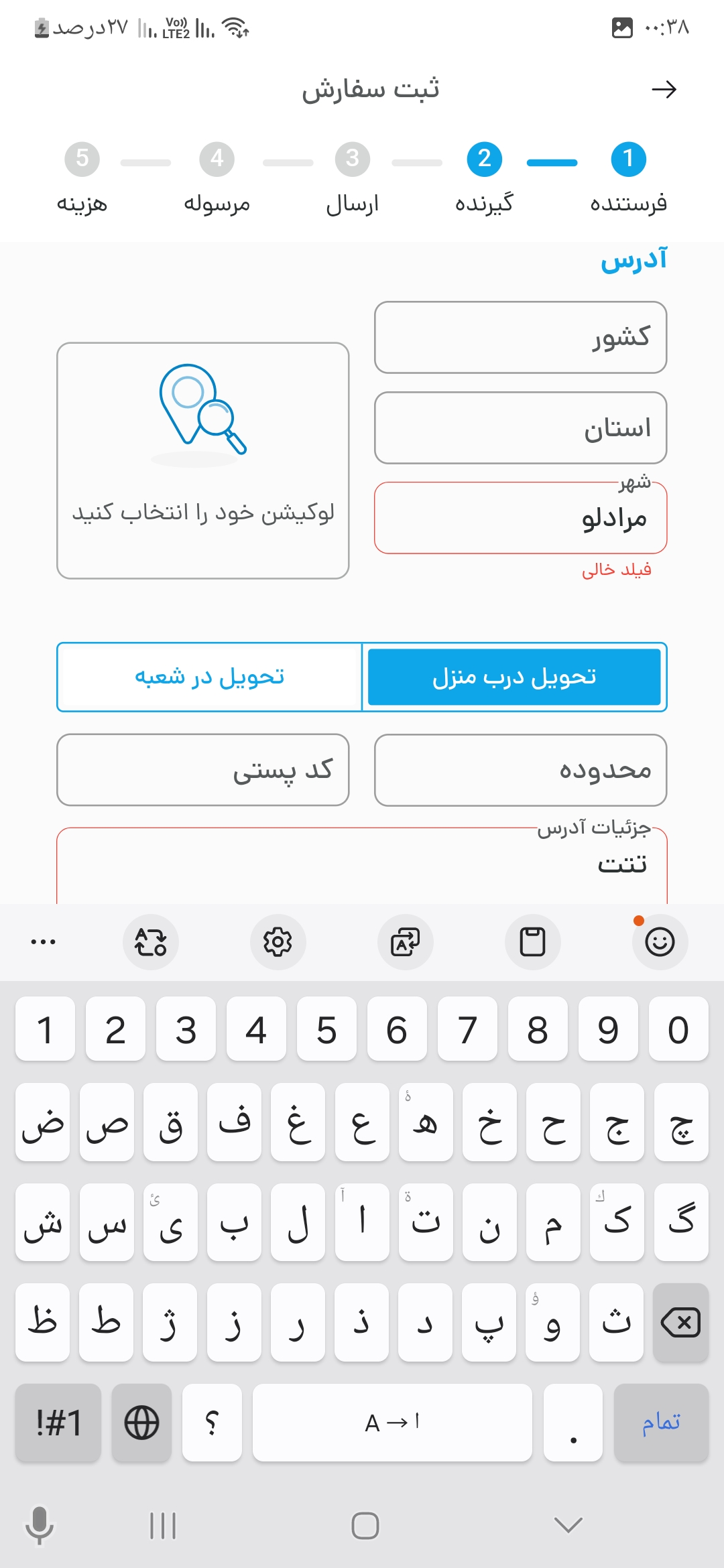Open the location picker card
Image resolution: width=724 pixels, height=1568 pixels.
pyautogui.click(x=203, y=460)
